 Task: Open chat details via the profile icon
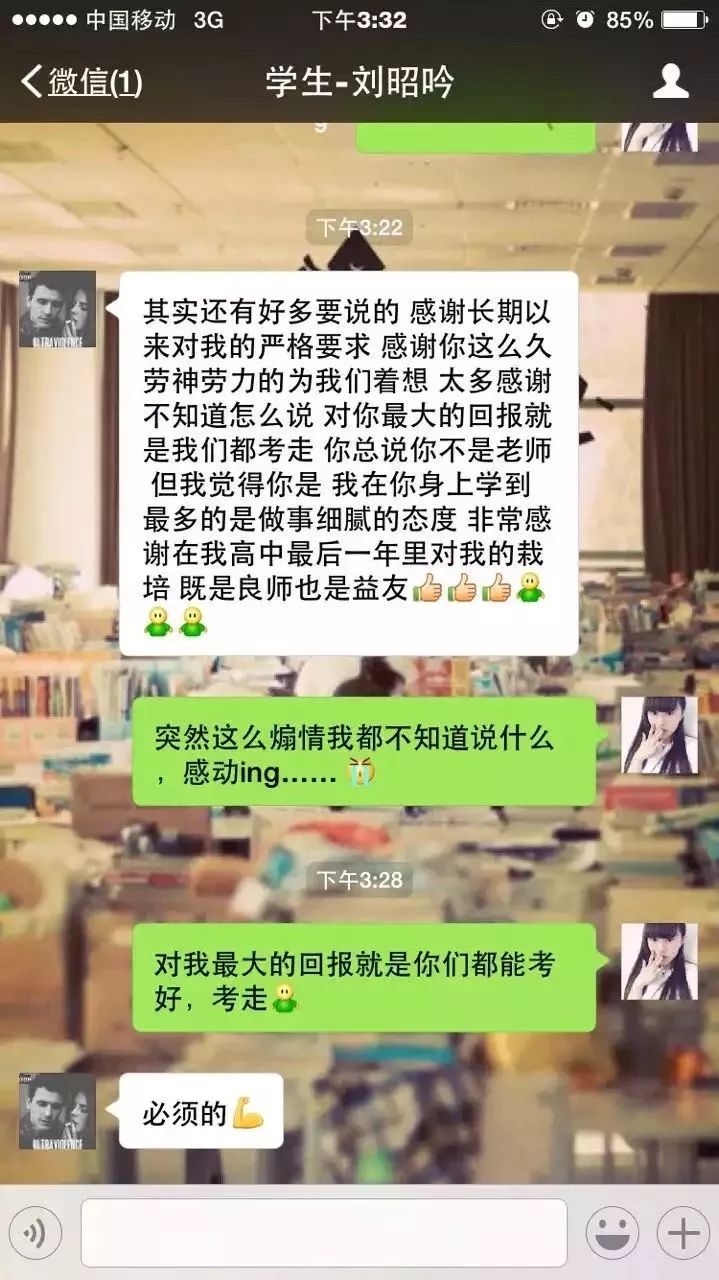coord(671,81)
